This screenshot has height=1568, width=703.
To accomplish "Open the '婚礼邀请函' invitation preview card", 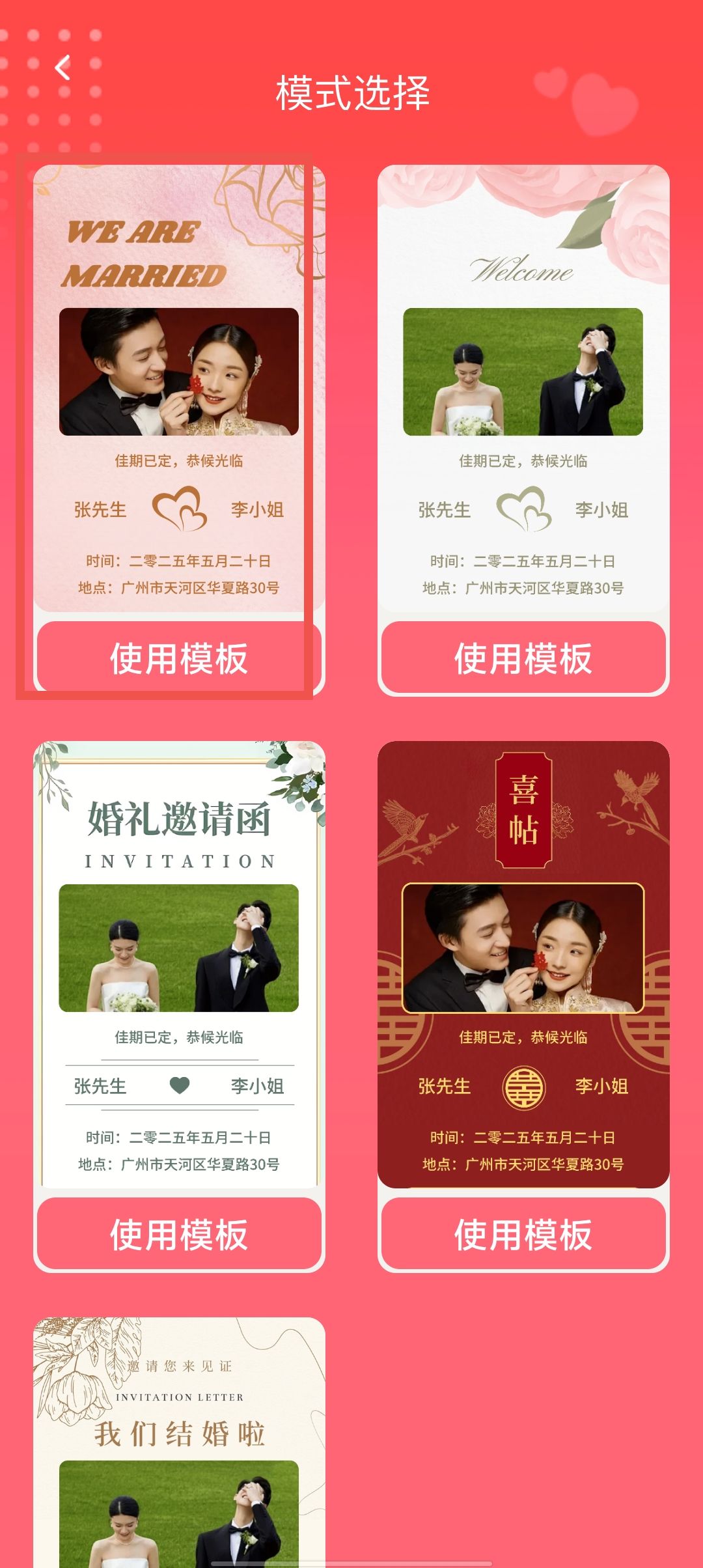I will [x=179, y=964].
